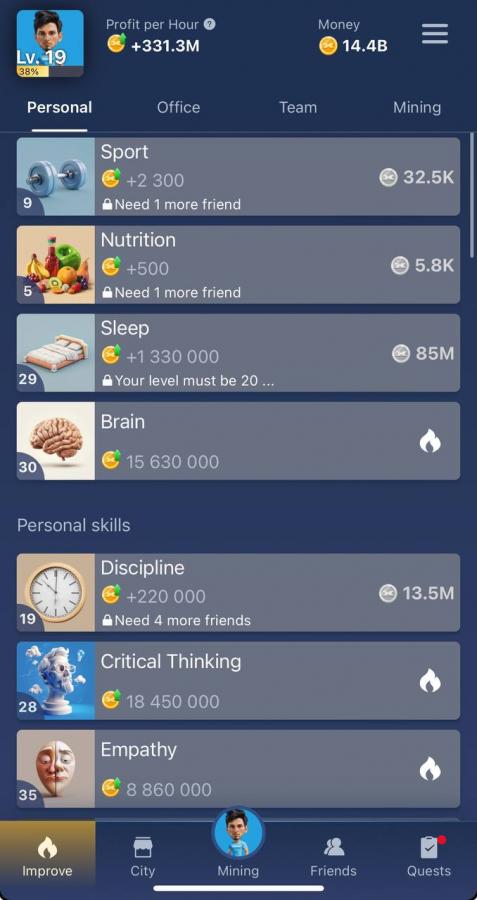Viewport: 477px width, 900px height.
Task: Tap the center Mining avatar button
Action: pyautogui.click(x=238, y=834)
